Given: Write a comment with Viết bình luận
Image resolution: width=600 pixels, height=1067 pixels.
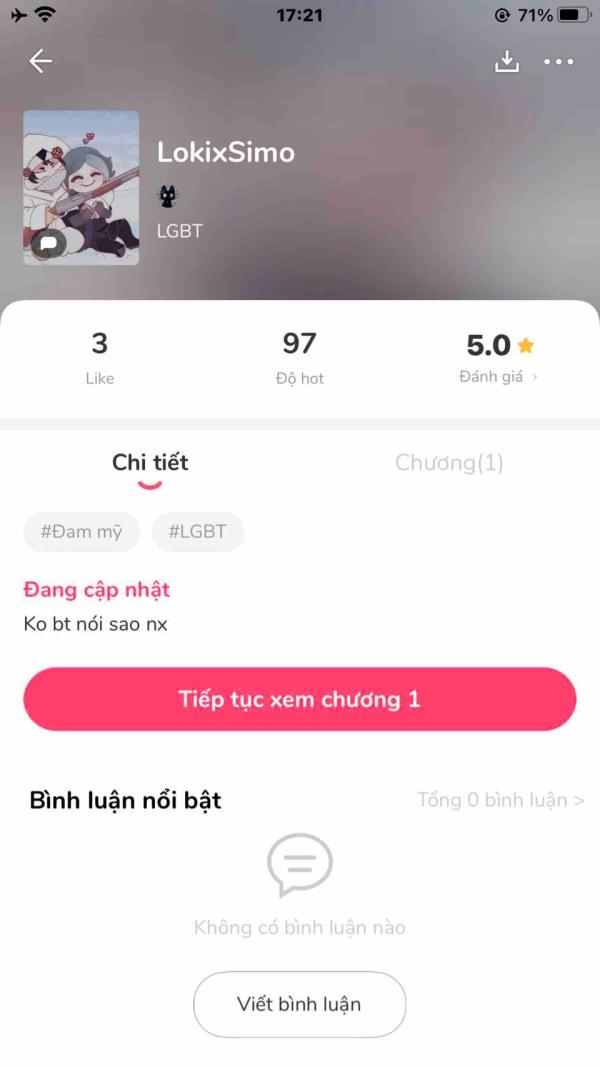Looking at the screenshot, I should point(299,1004).
